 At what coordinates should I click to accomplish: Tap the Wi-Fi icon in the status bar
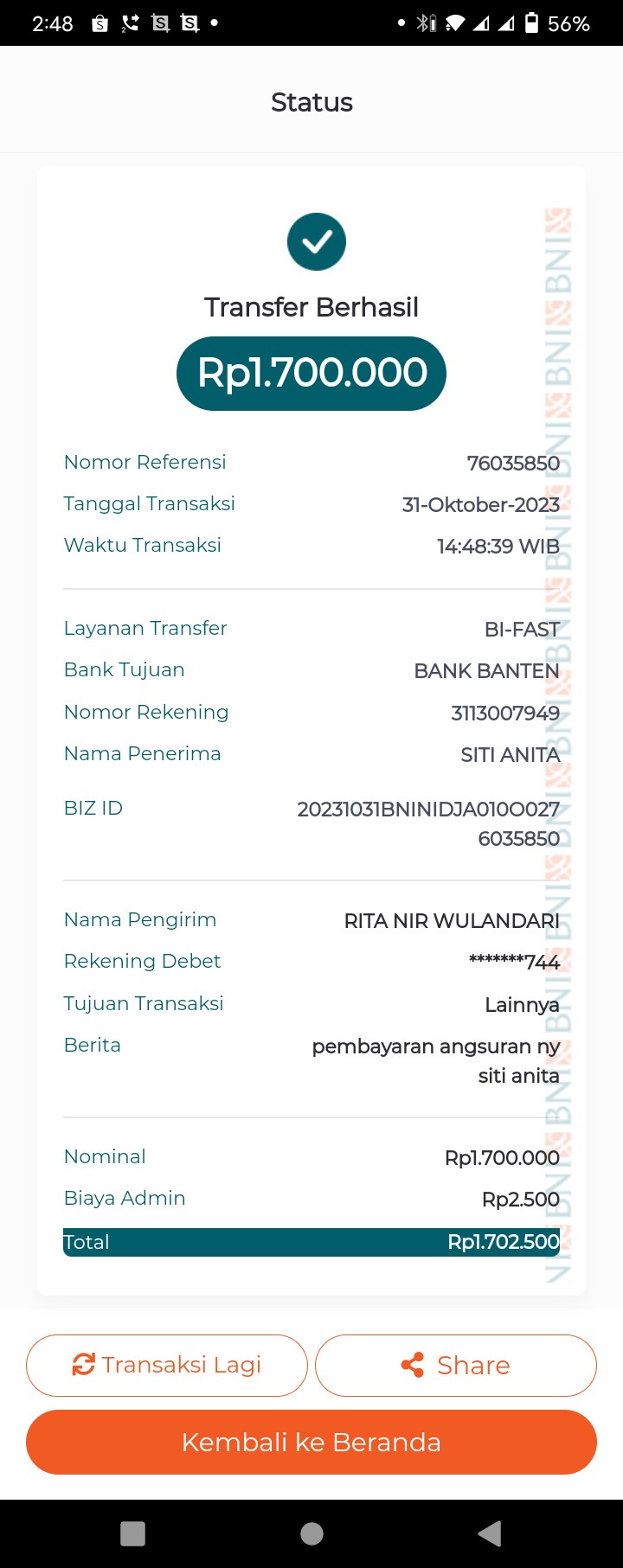pyautogui.click(x=456, y=22)
